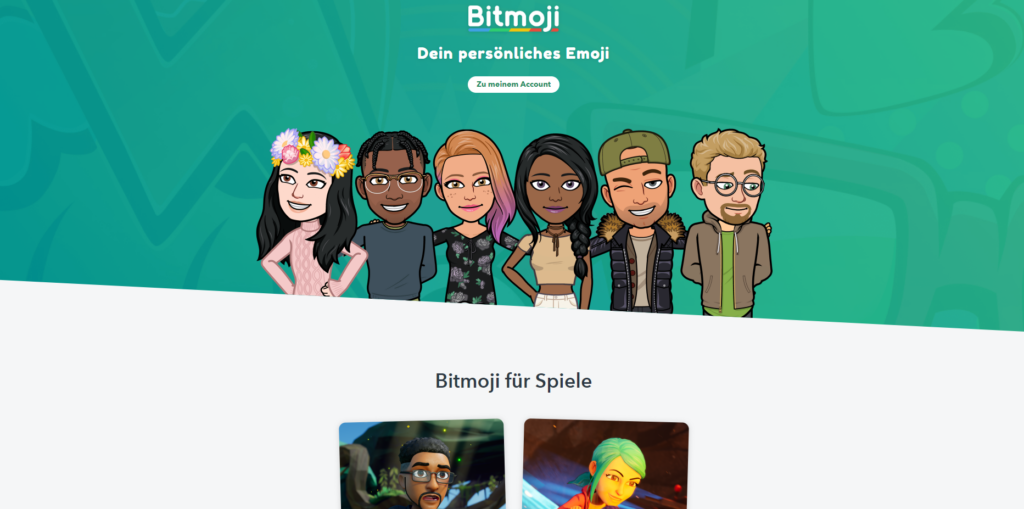
Task: Tap the 'Zu meinem Account' button
Action: point(513,84)
